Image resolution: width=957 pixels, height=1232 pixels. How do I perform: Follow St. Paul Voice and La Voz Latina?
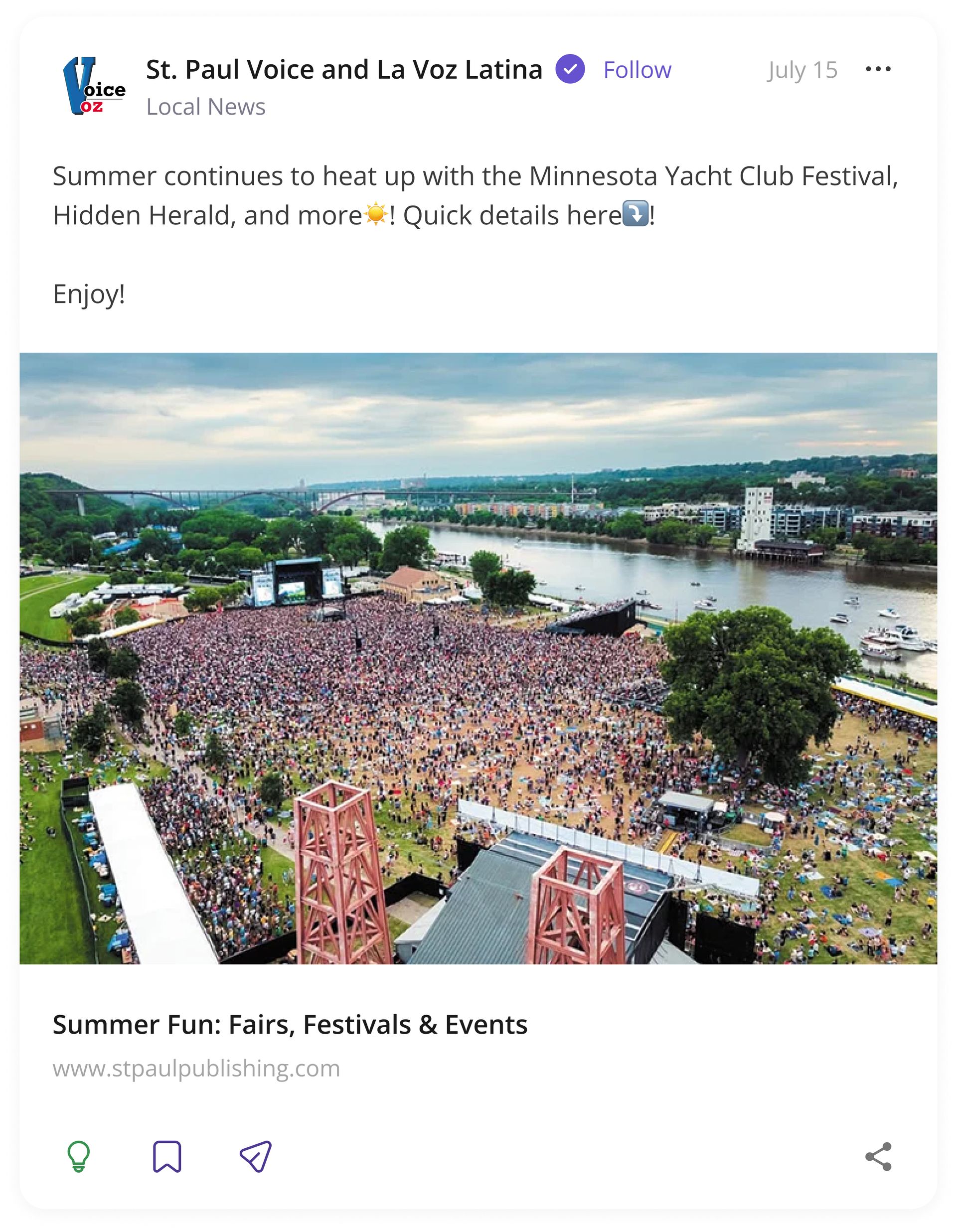[x=637, y=70]
